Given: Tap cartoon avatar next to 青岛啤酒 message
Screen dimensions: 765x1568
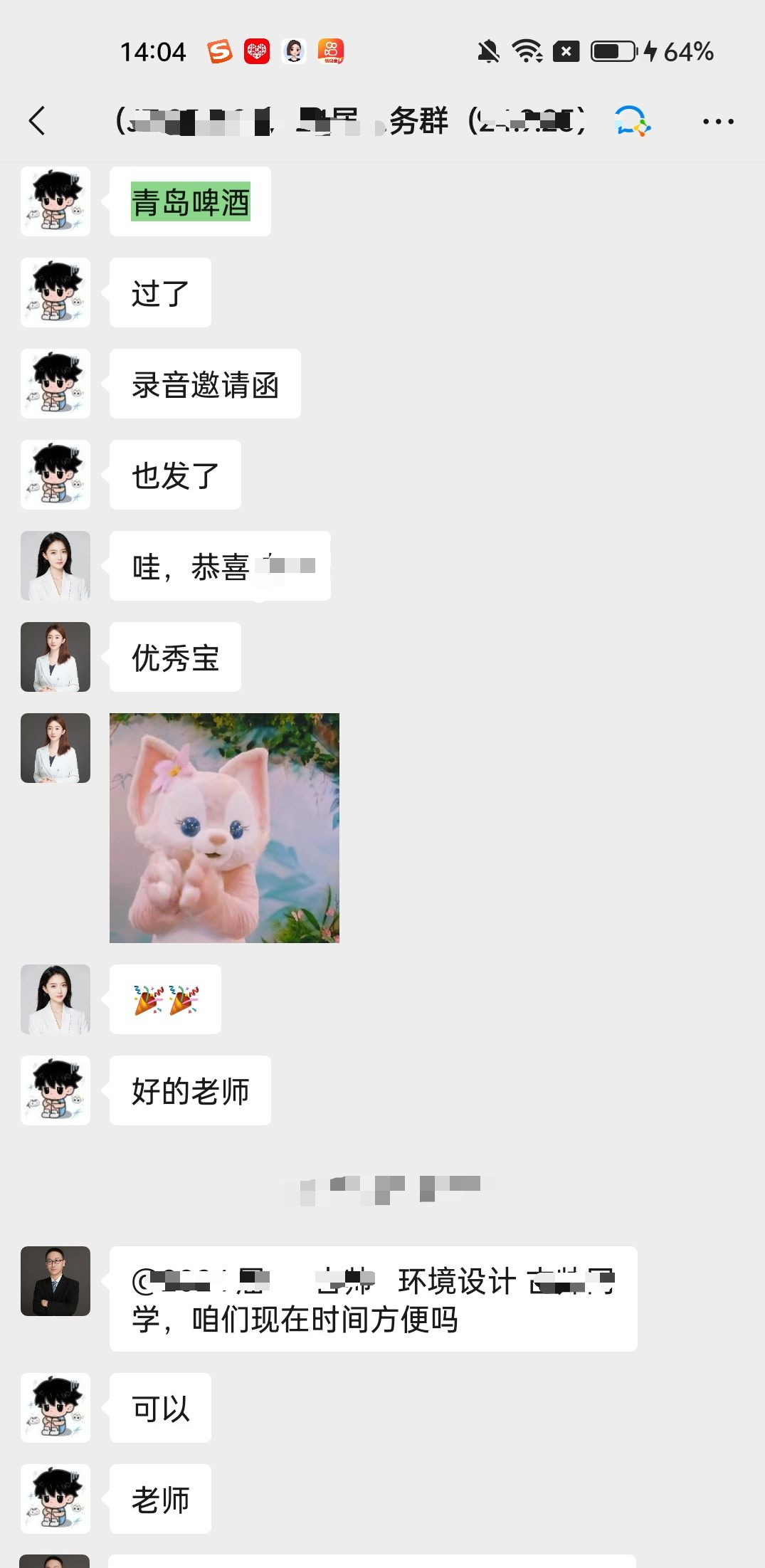Looking at the screenshot, I should click(x=56, y=201).
